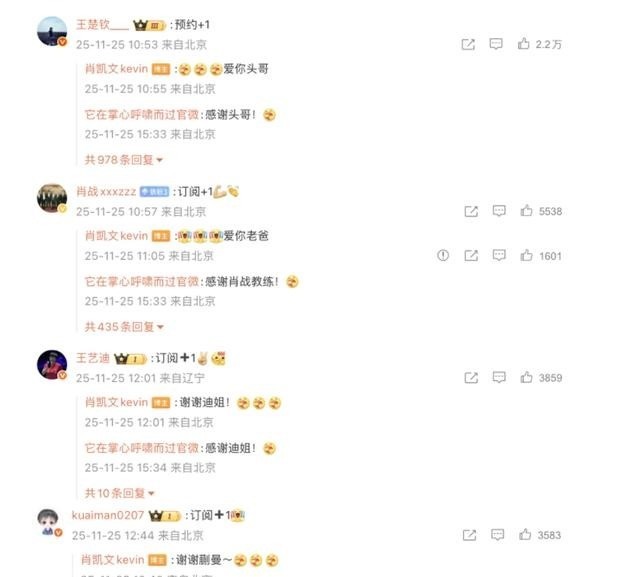Image resolution: width=640 pixels, height=577 pixels.
Task: Open kuaiman0207's profile name
Action: [x=108, y=515]
